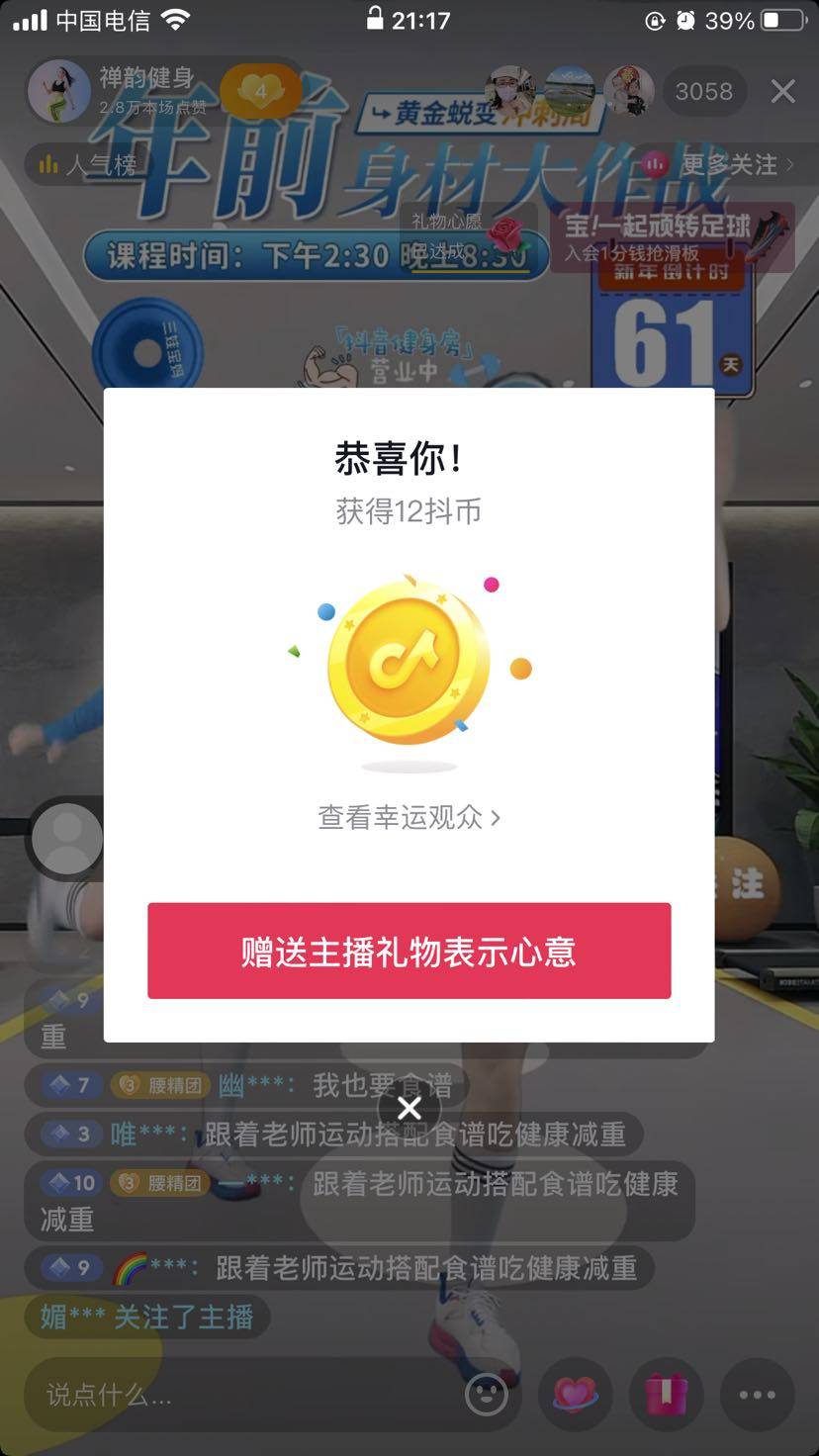Screen dimensions: 819x1456
Task: Open the 人气榜 popularity ranking
Action: [87, 165]
